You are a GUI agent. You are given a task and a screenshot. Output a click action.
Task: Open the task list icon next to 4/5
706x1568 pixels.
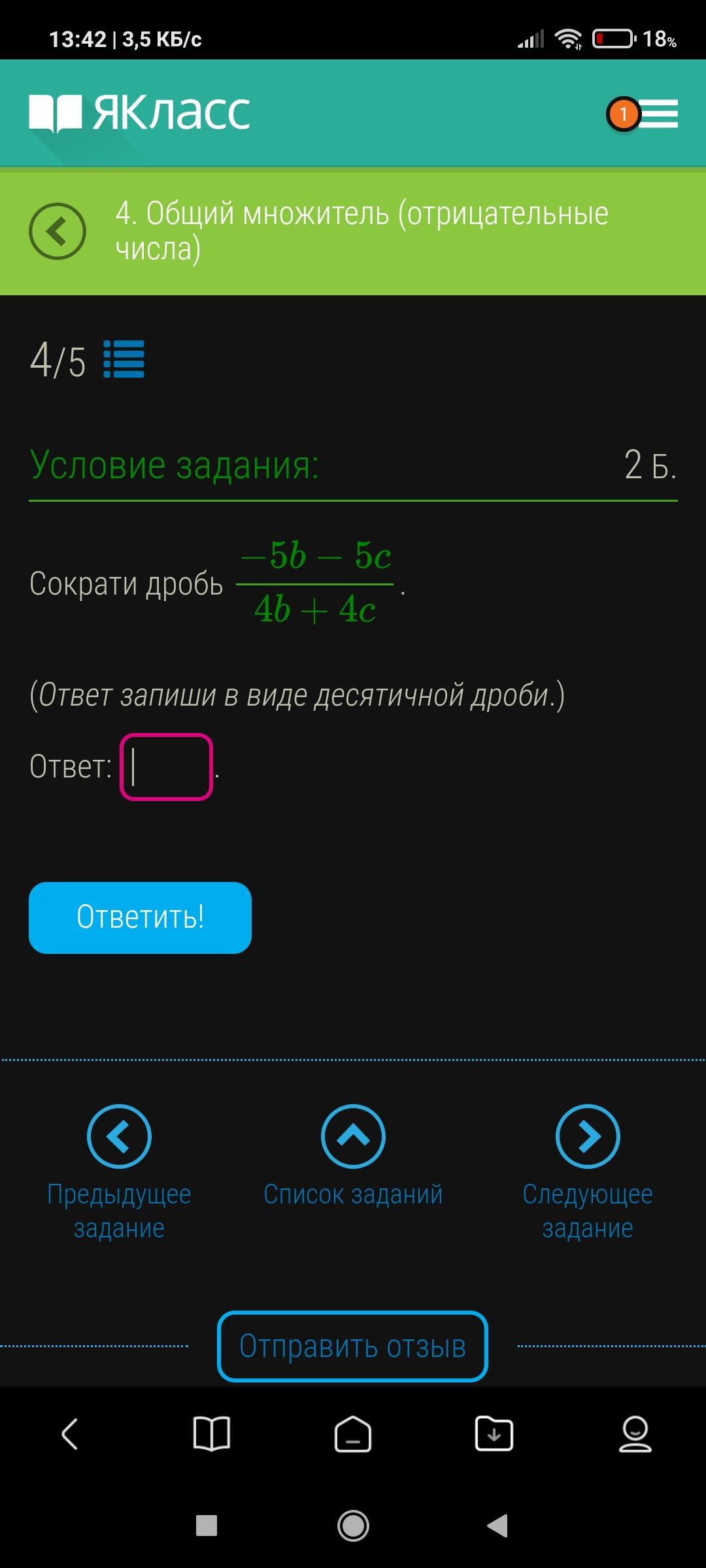(x=124, y=359)
